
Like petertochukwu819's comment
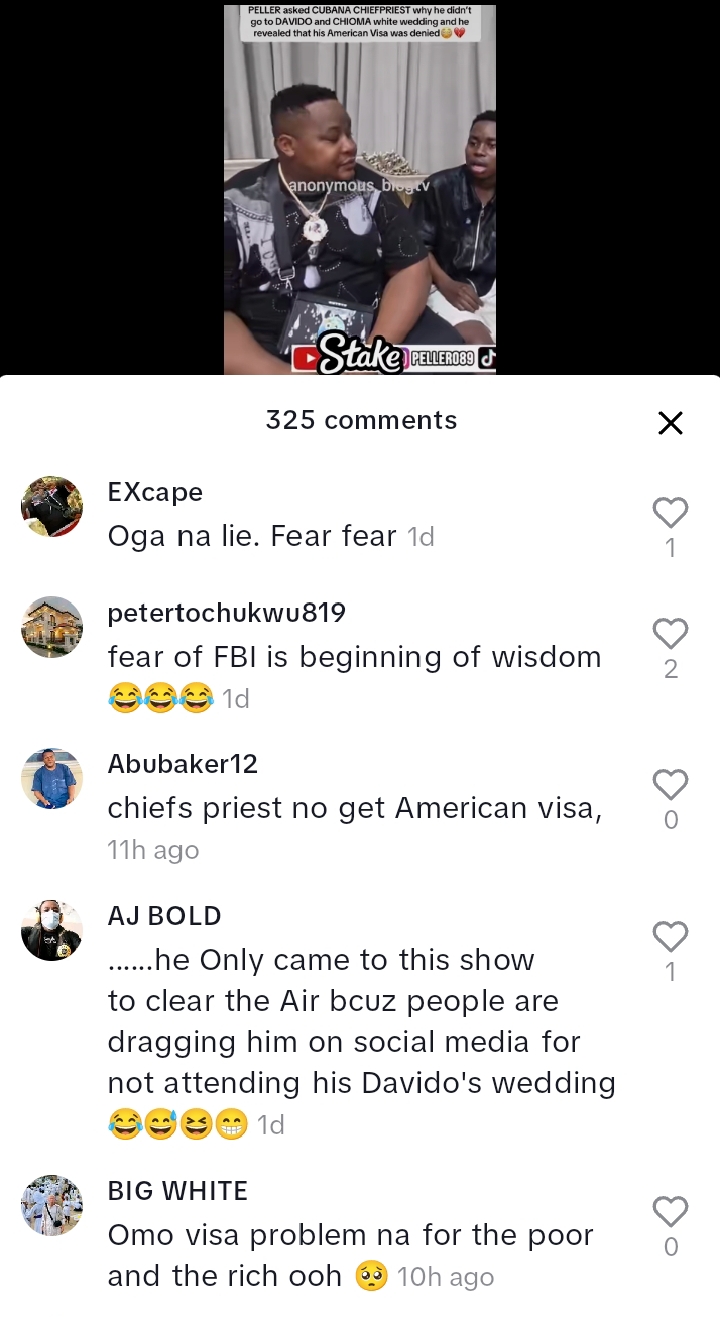click(x=670, y=634)
